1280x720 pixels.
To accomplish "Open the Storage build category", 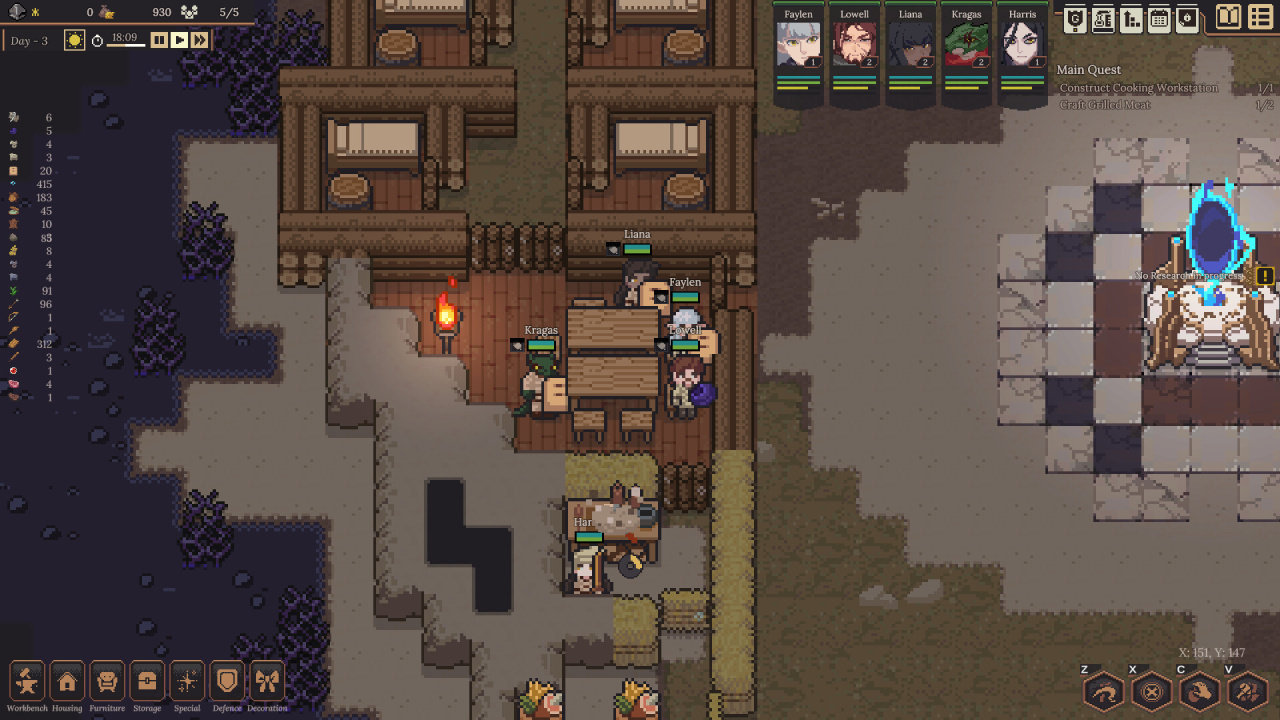I will coord(147,682).
